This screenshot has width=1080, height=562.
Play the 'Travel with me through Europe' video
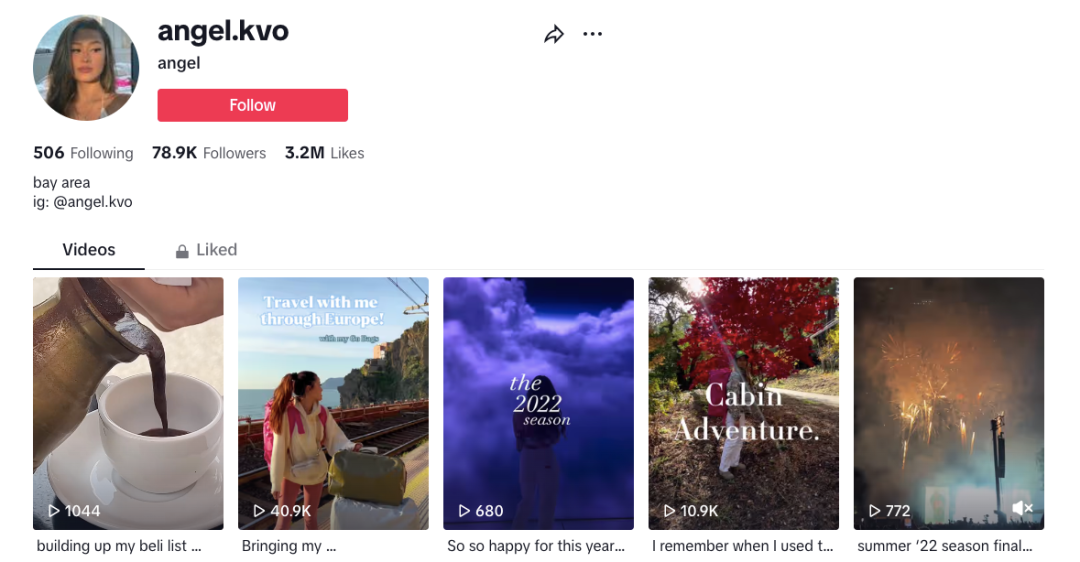pyautogui.click(x=333, y=403)
